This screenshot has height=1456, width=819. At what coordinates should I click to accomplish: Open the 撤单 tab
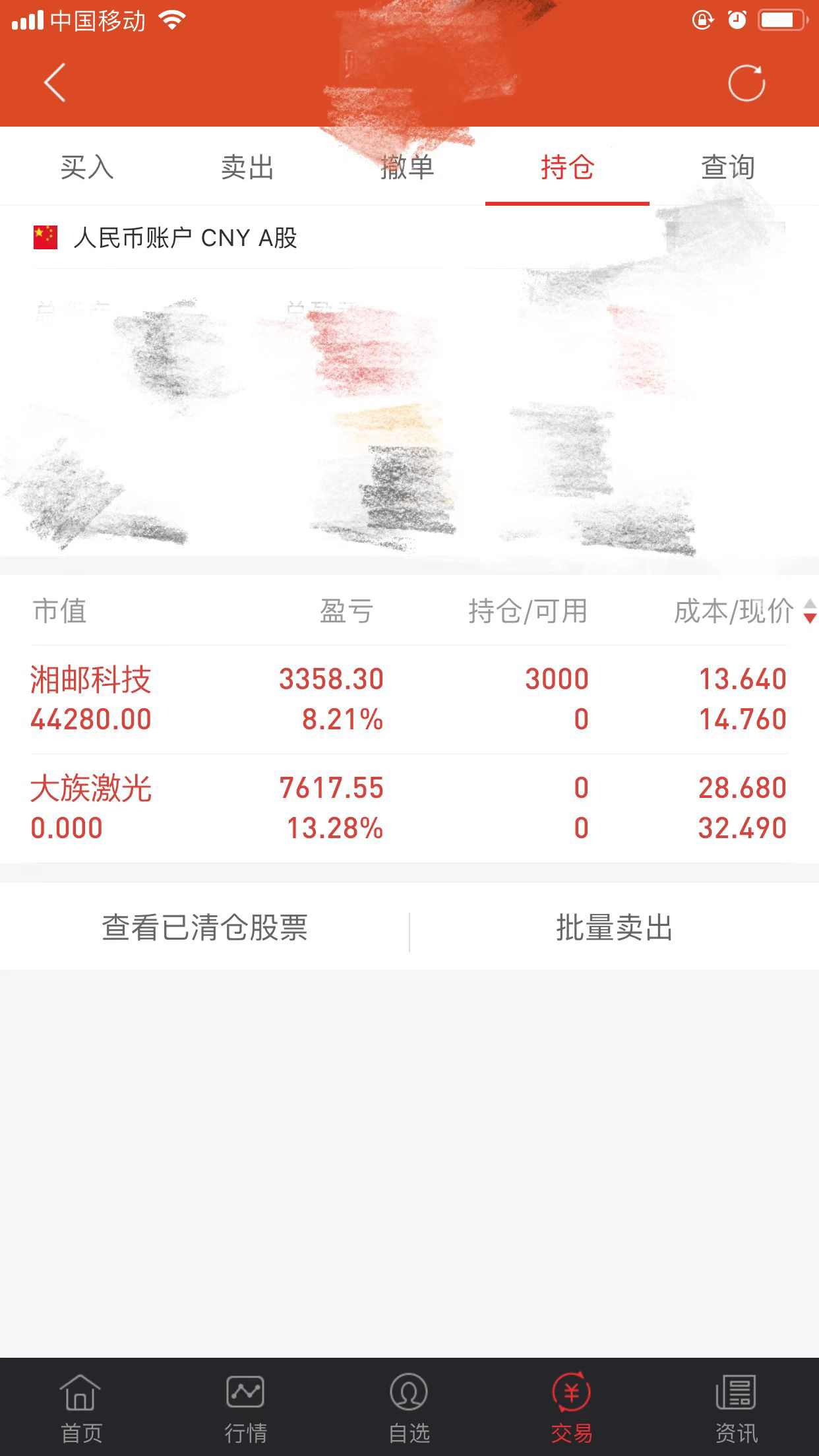click(408, 167)
